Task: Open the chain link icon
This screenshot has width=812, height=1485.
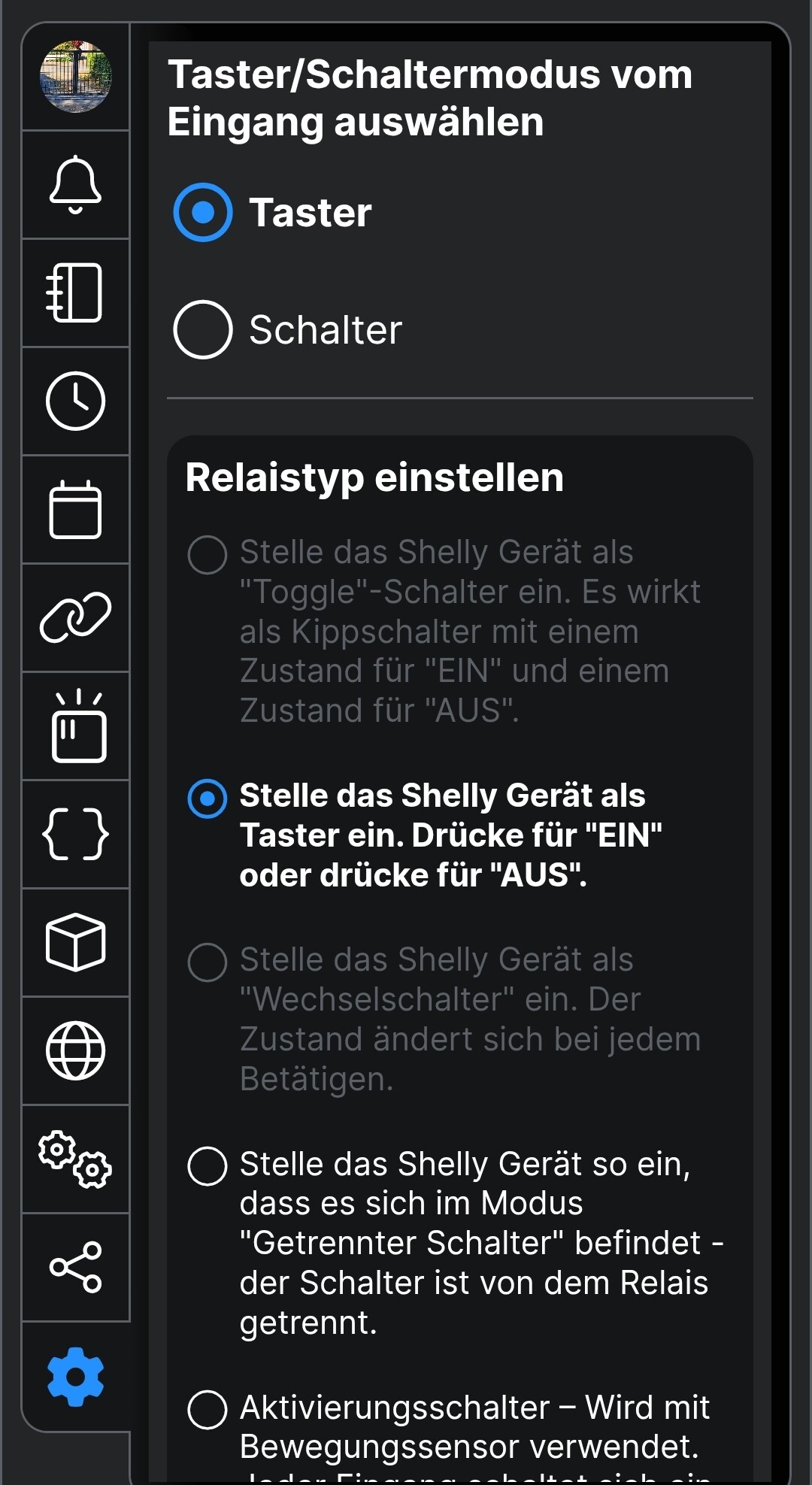Action: pos(75,617)
